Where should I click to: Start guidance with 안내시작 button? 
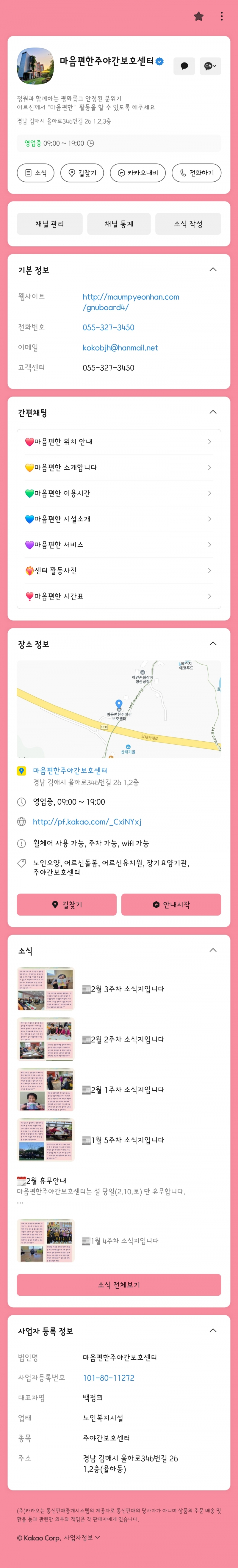(170, 905)
